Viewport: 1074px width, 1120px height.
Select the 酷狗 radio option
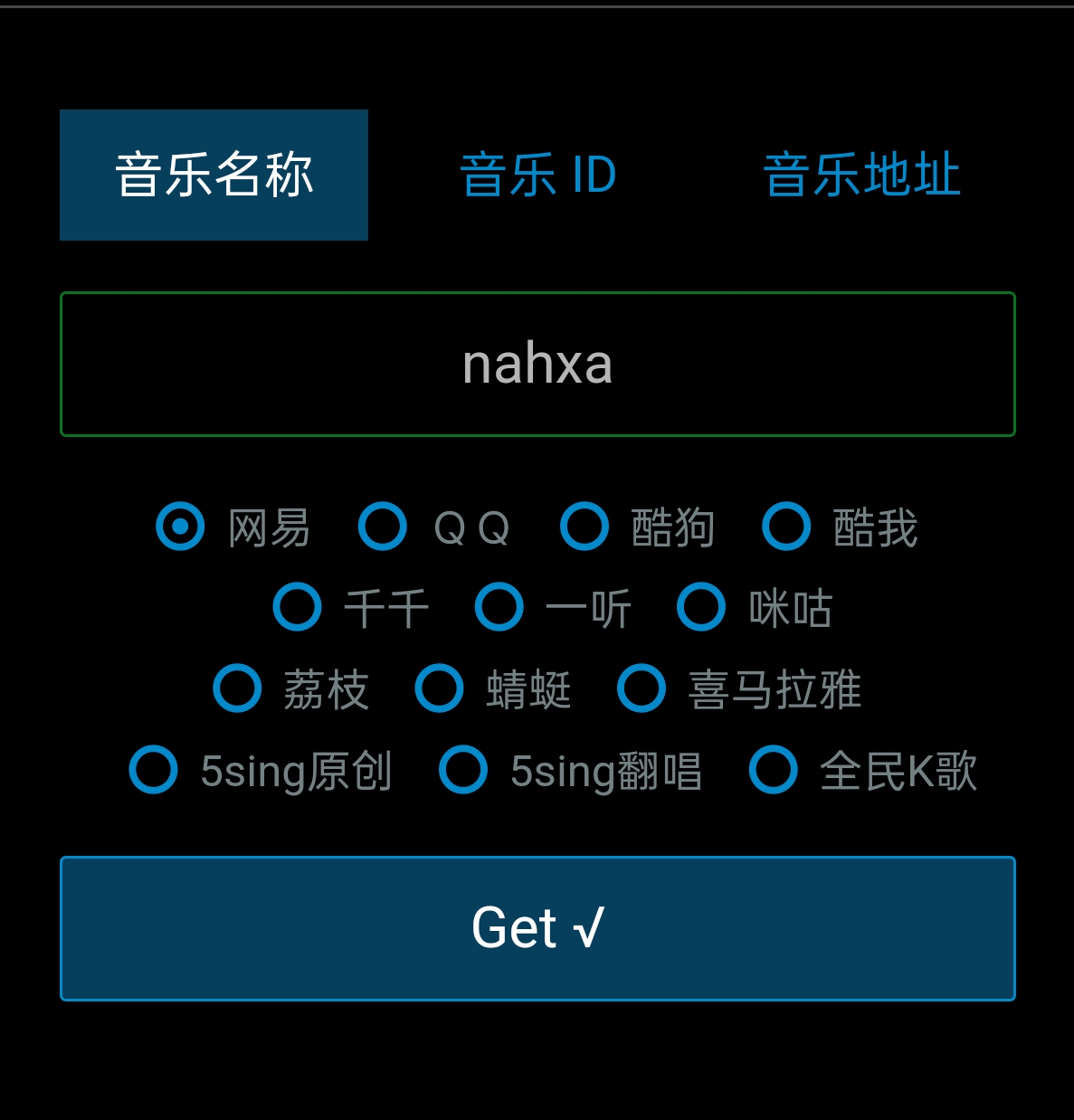tap(585, 527)
